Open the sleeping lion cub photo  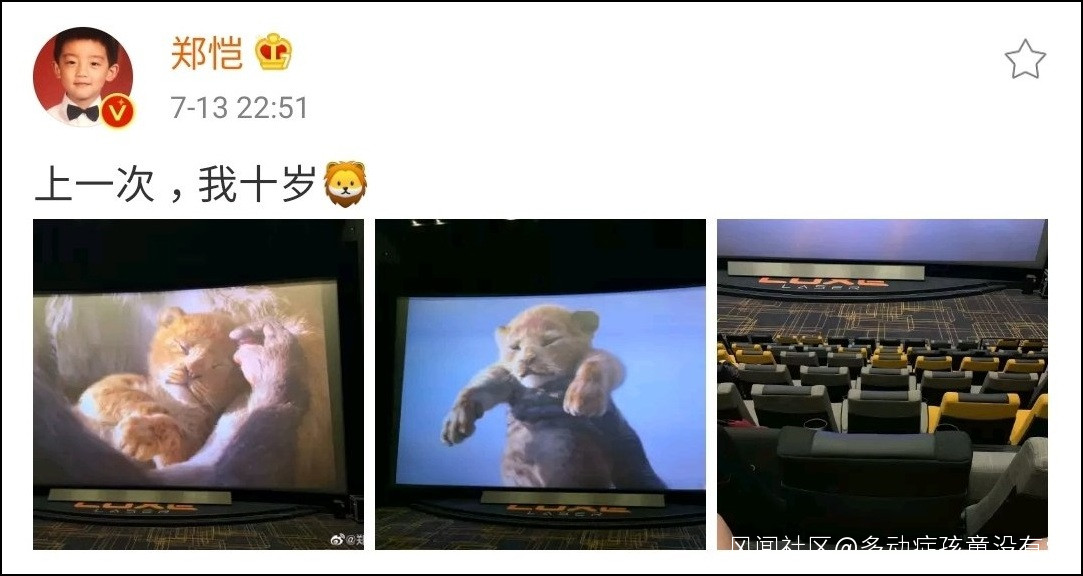[197, 384]
